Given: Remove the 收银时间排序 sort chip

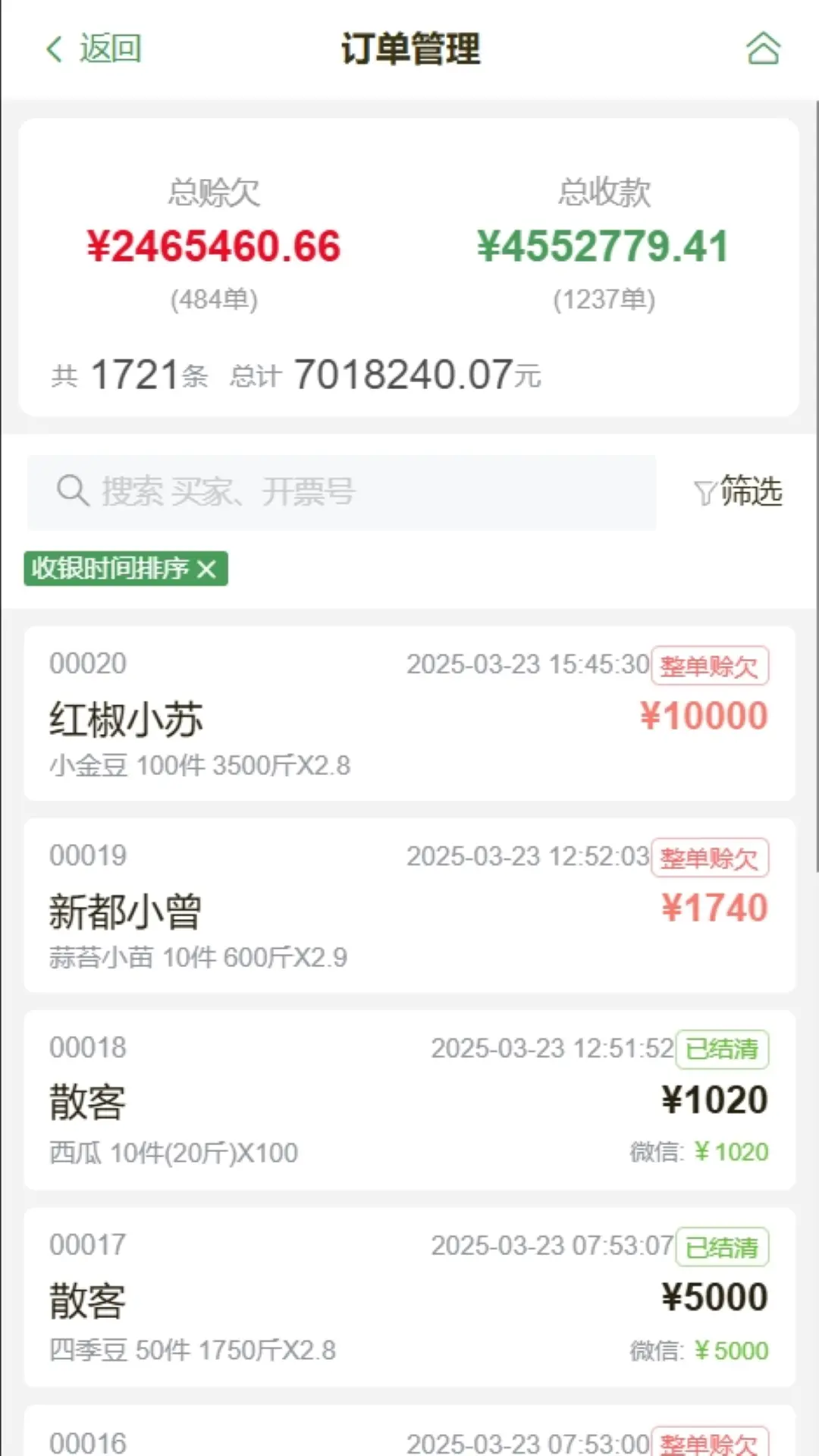Looking at the screenshot, I should (207, 569).
